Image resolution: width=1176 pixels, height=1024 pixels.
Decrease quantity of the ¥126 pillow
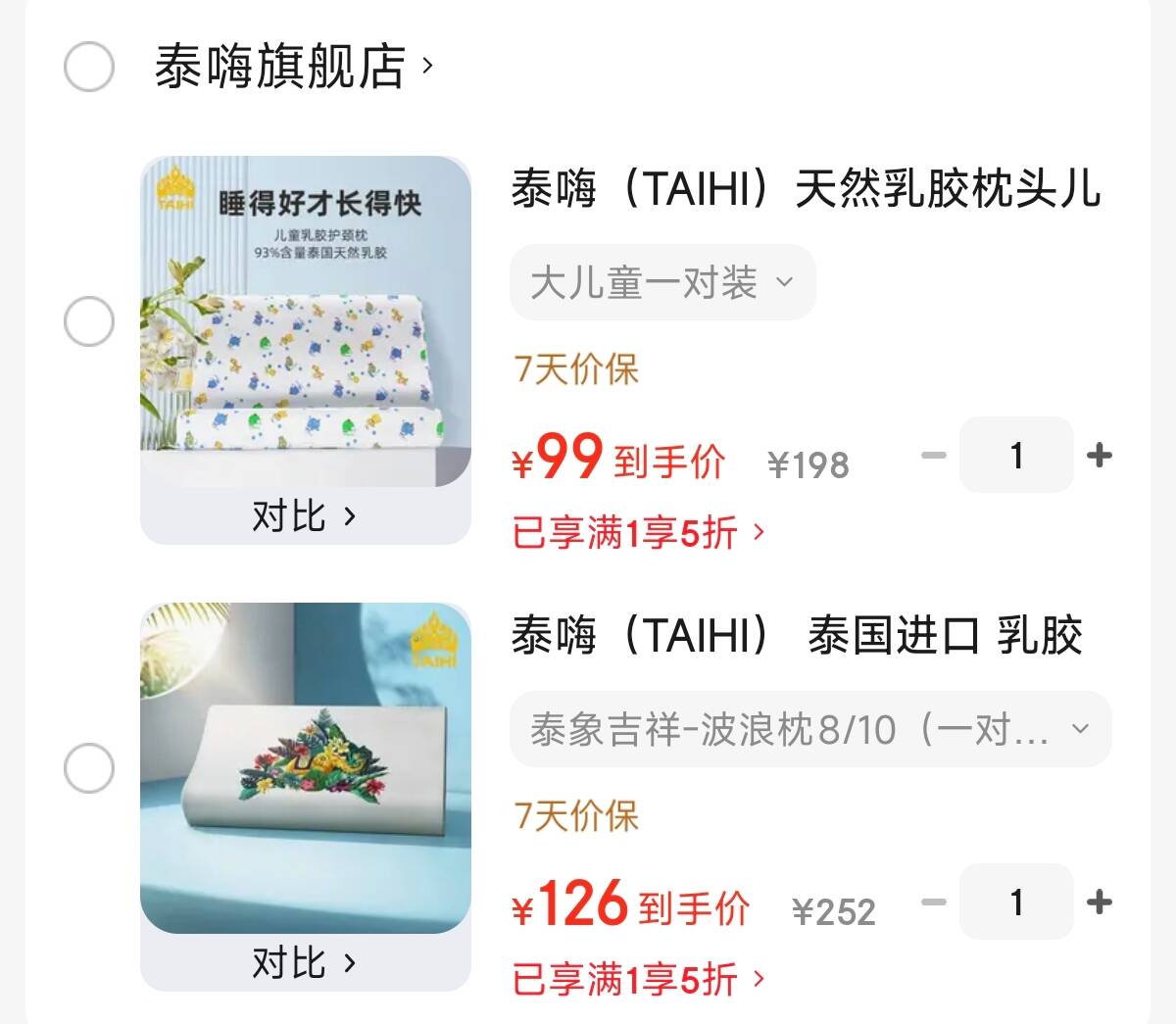pyautogui.click(x=934, y=902)
